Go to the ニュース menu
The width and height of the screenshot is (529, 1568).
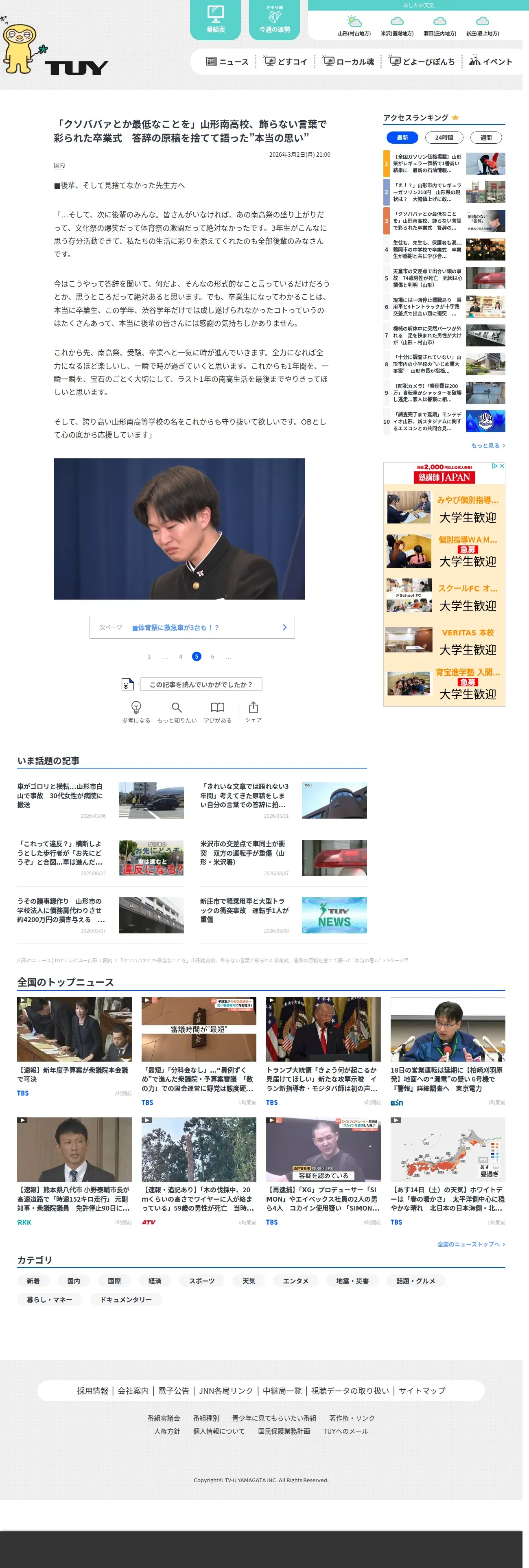227,61
